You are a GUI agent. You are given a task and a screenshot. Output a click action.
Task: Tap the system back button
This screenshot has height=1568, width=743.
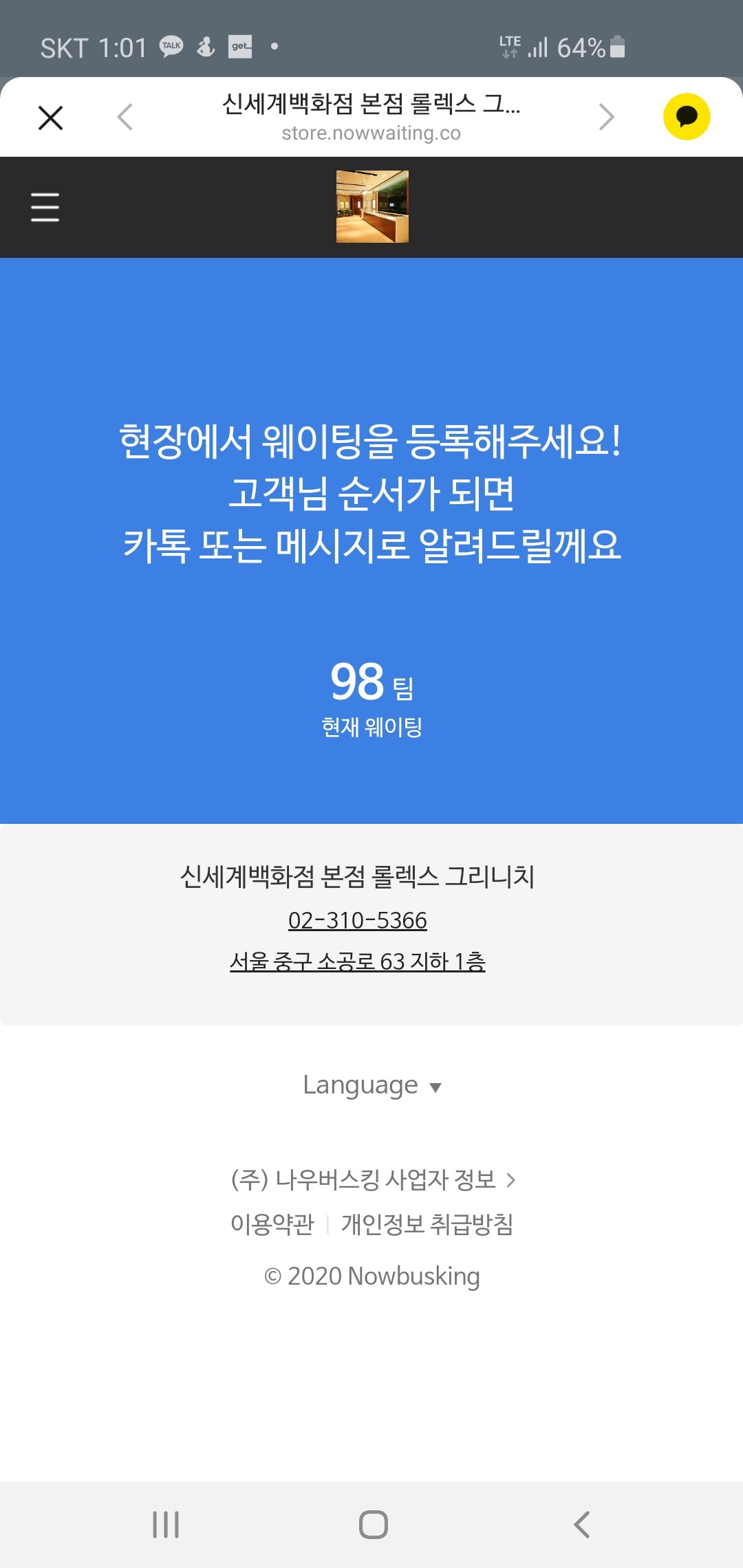[582, 1525]
